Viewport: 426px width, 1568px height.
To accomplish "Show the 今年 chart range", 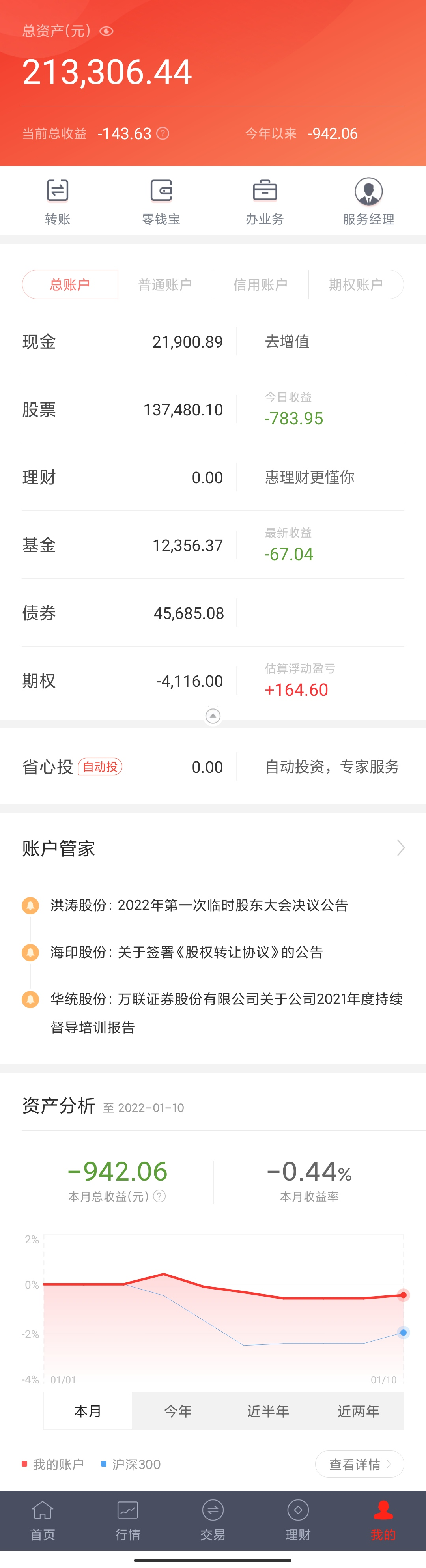I will coord(178,1410).
